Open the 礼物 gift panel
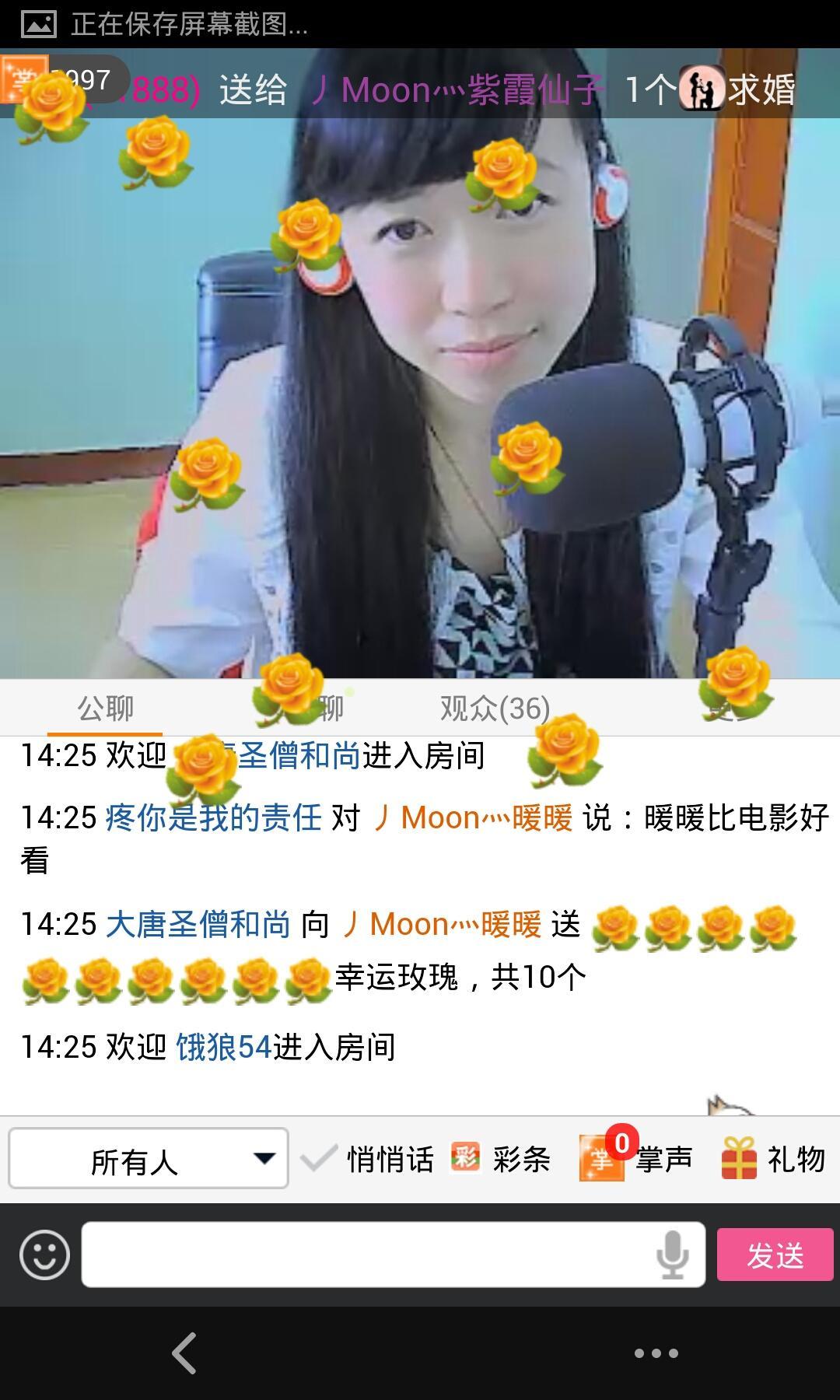The height and width of the screenshot is (1400, 840). point(773,1159)
